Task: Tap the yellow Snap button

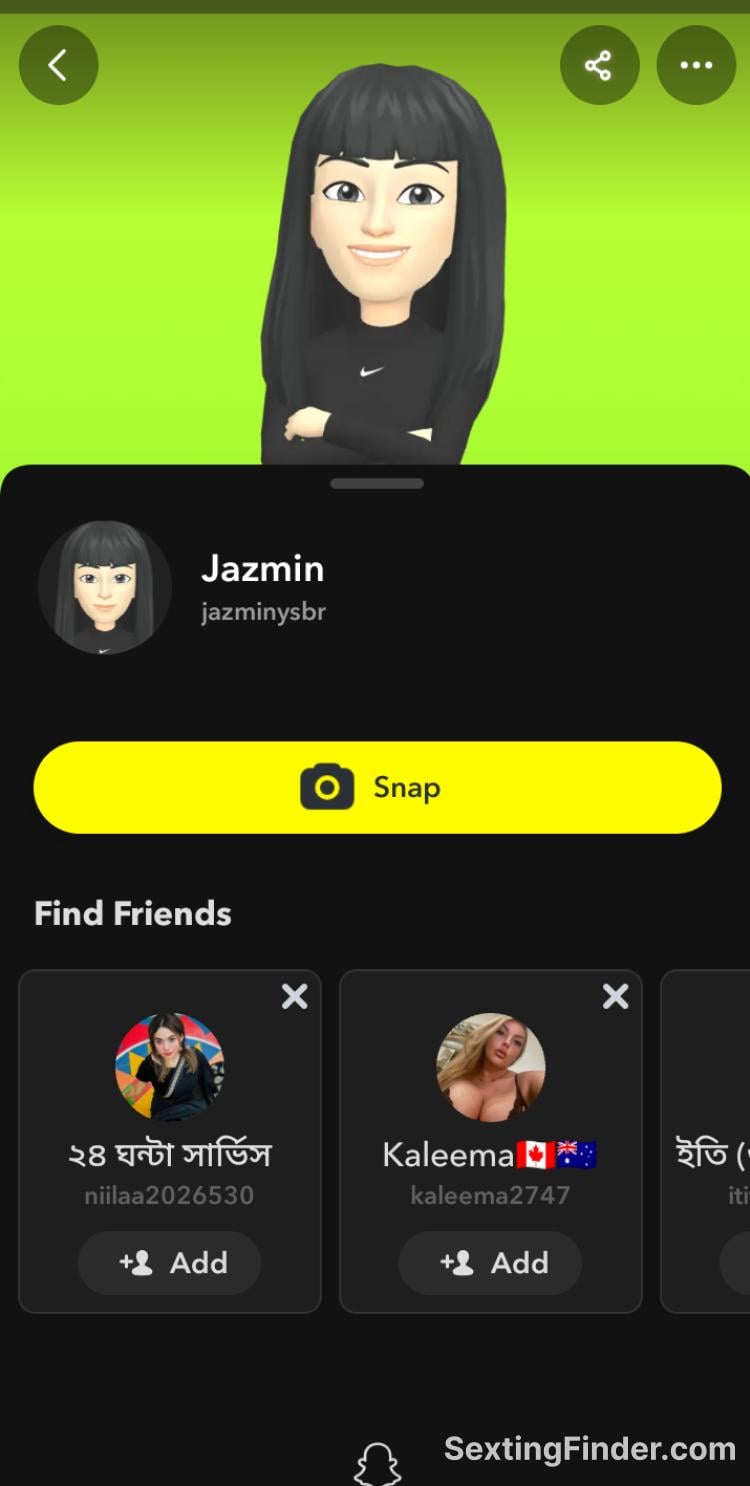Action: 377,788
